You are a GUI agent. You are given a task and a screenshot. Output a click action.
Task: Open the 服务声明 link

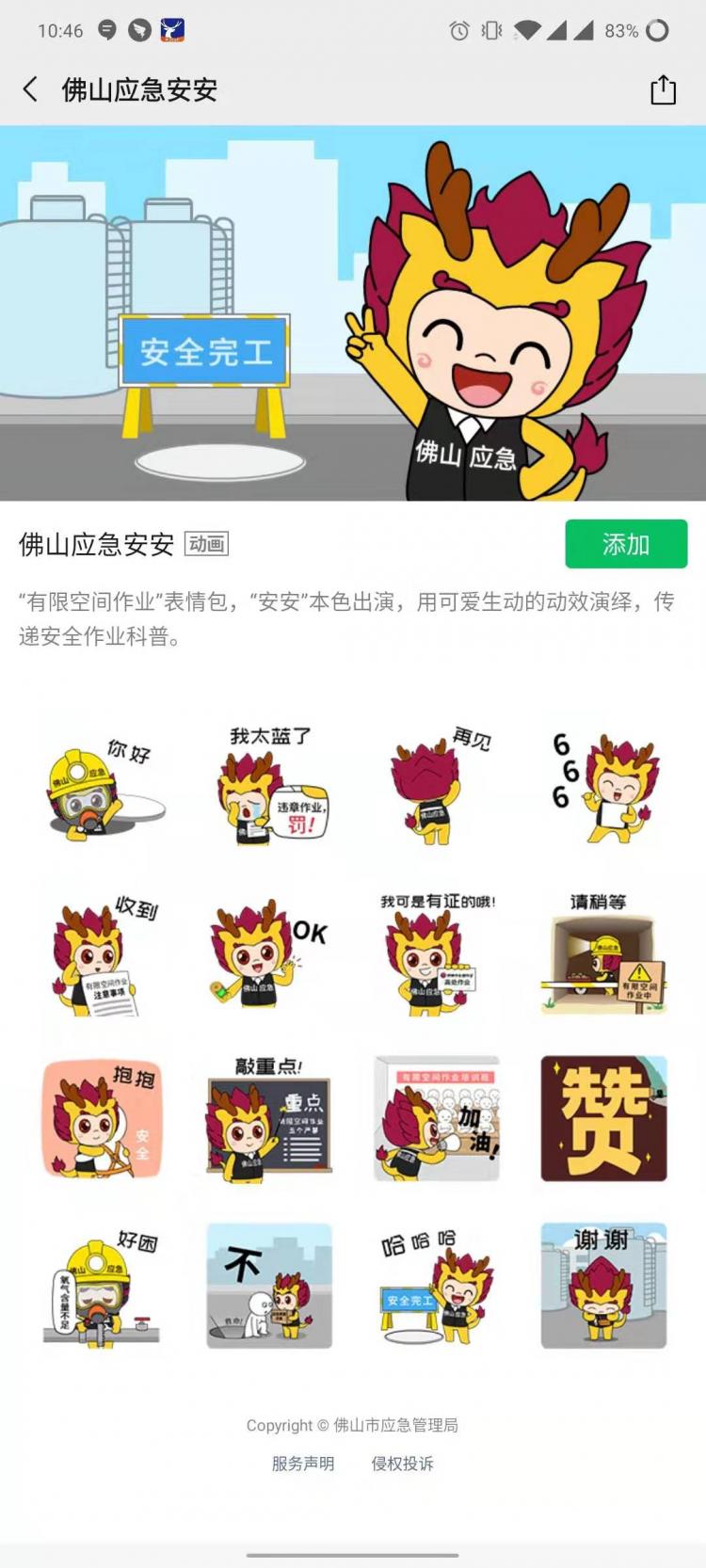coord(303,1464)
